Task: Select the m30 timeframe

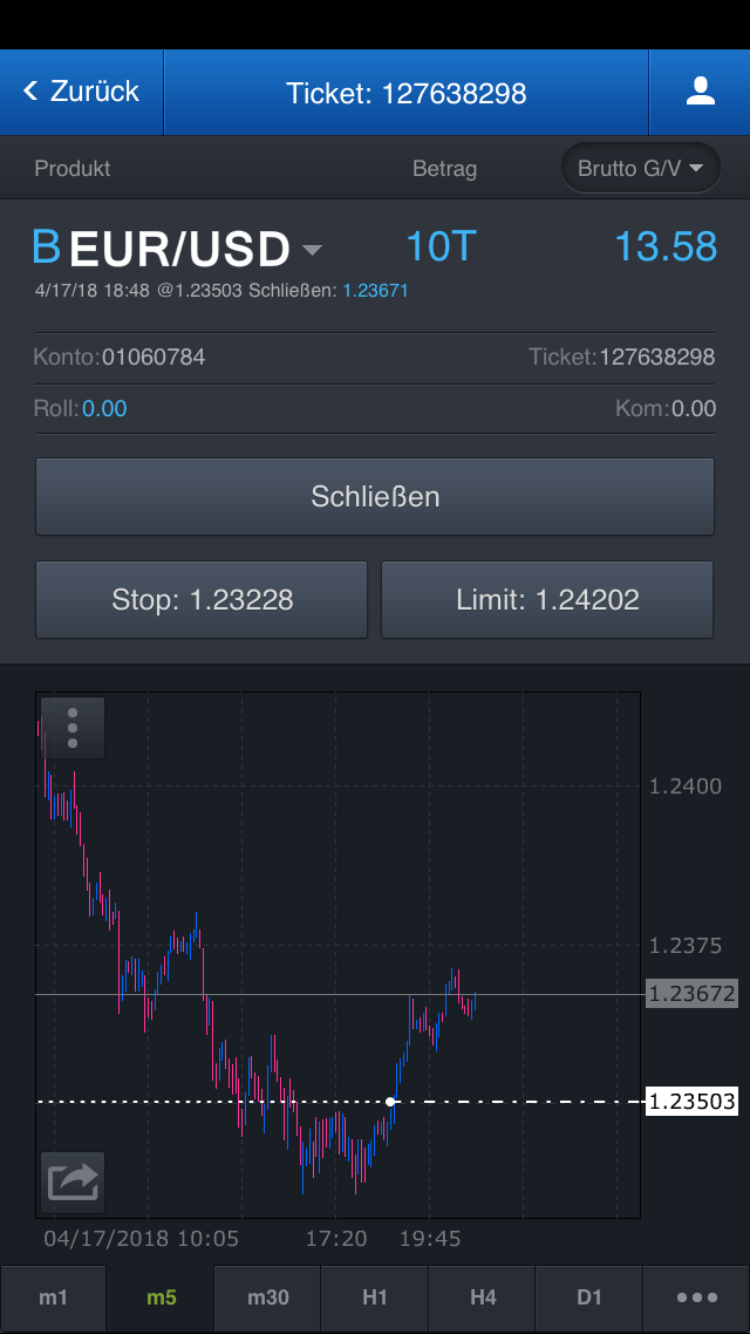Action: click(267, 1297)
